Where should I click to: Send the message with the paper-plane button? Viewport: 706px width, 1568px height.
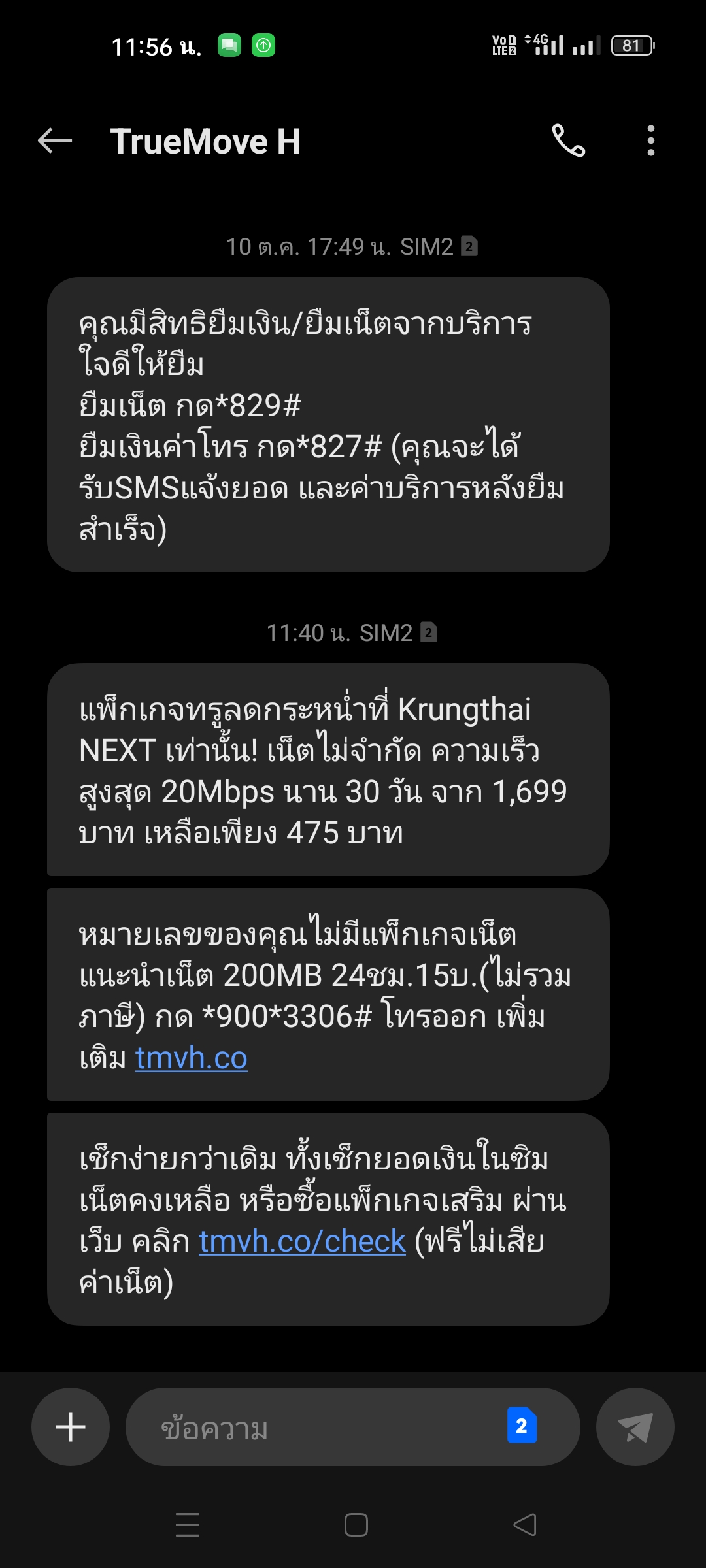point(635,1427)
